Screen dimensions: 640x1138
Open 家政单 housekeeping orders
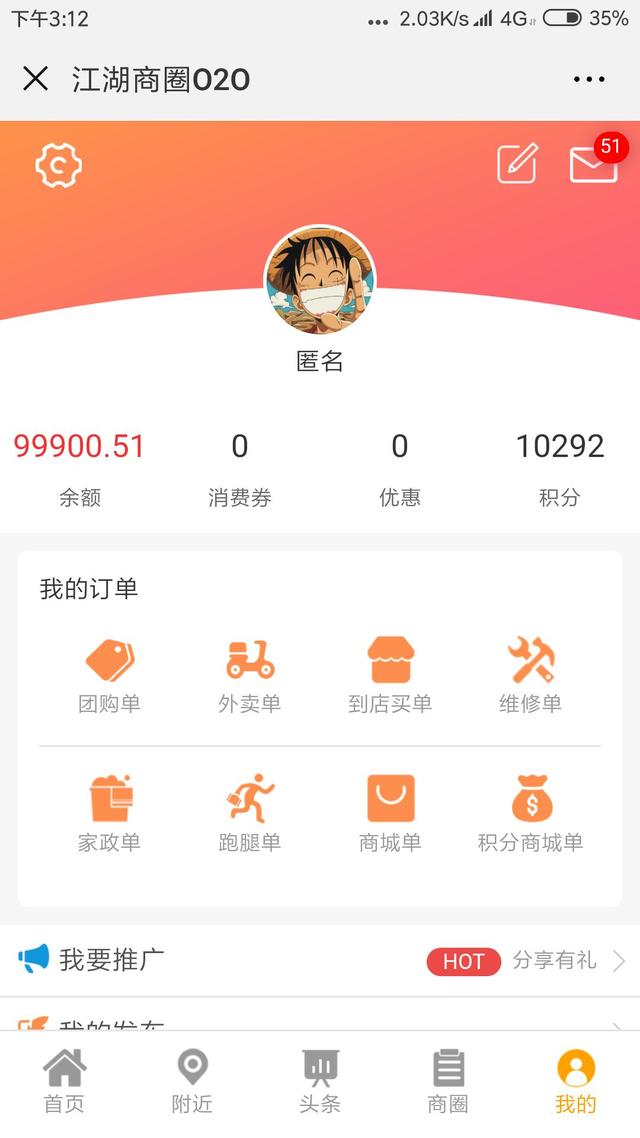pos(109,813)
